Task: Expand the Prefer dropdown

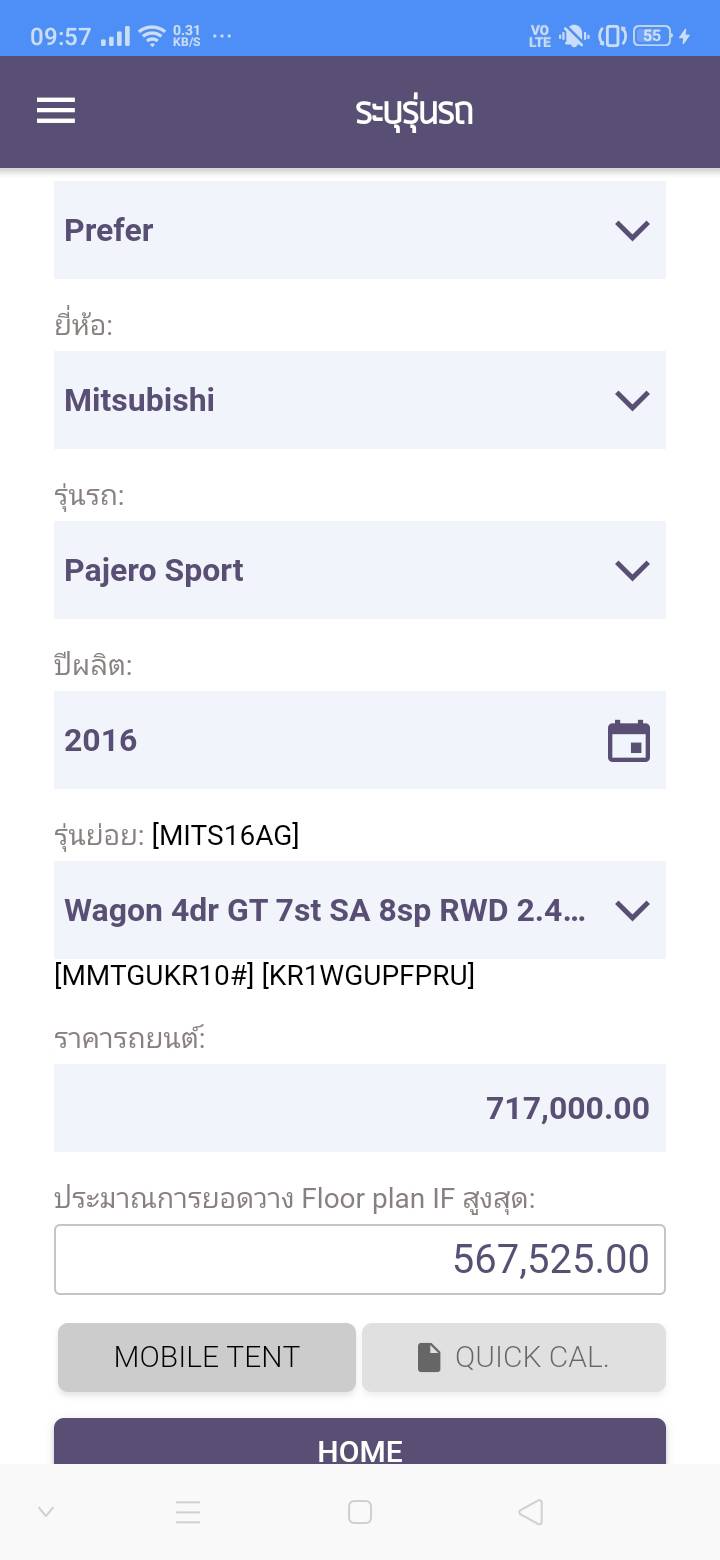Action: pyautogui.click(x=359, y=230)
